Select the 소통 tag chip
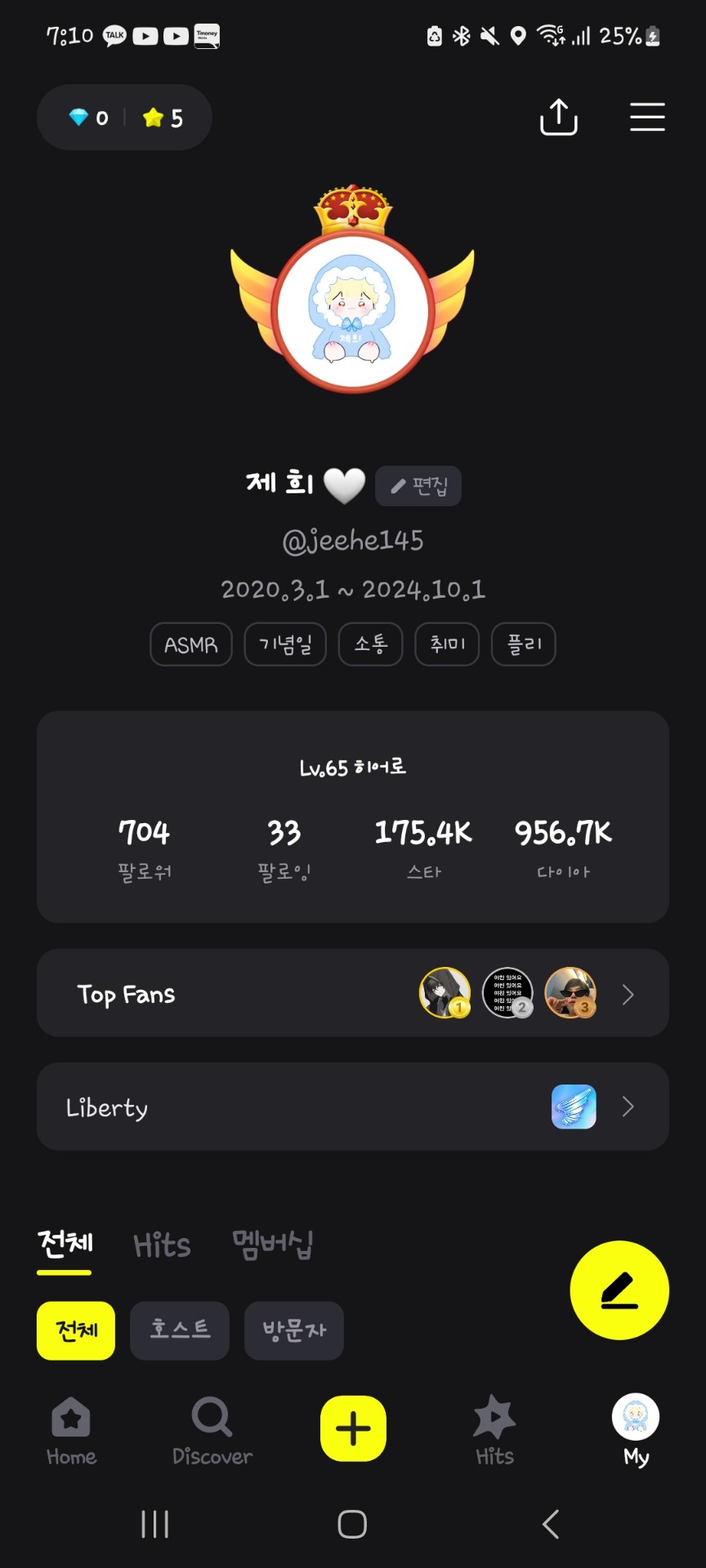 (370, 645)
